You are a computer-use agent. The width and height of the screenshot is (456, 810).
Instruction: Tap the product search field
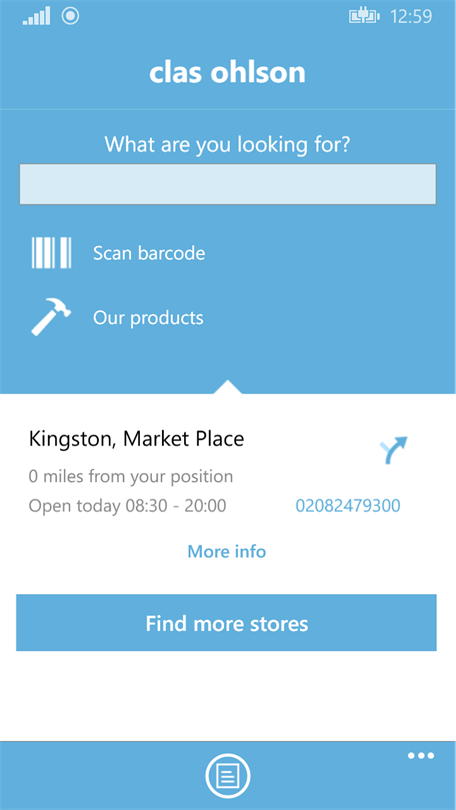[x=228, y=184]
